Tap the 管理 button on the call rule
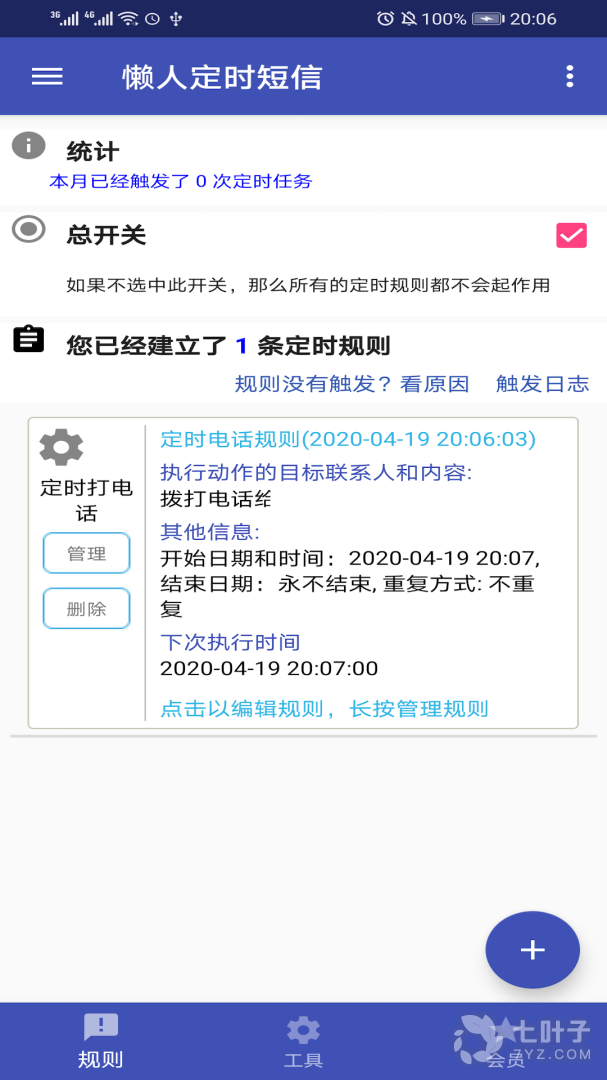Screen dimensions: 607x1080 [86, 553]
